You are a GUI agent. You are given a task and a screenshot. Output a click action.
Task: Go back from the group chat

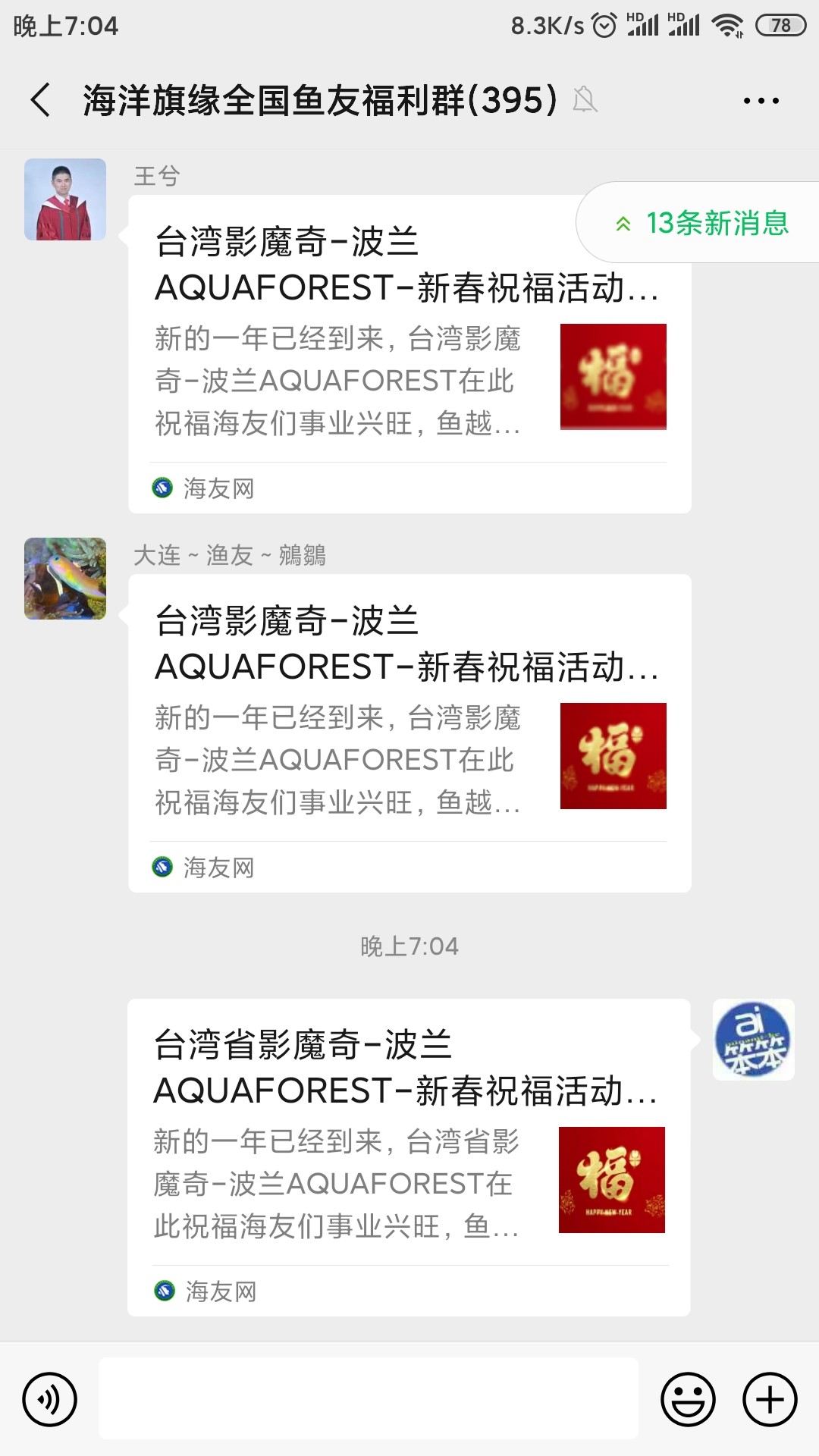[x=41, y=100]
